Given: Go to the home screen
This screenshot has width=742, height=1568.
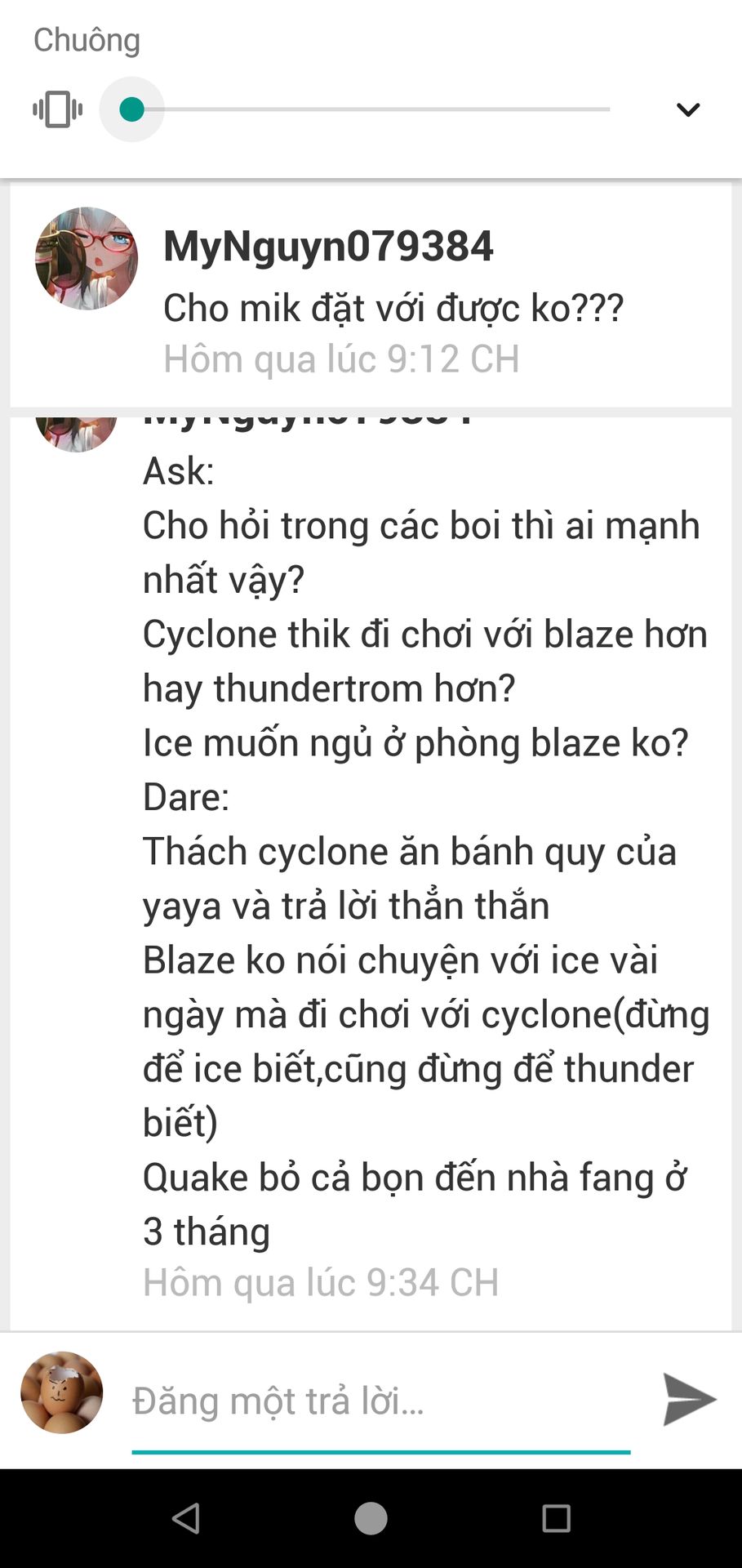Looking at the screenshot, I should [371, 1518].
